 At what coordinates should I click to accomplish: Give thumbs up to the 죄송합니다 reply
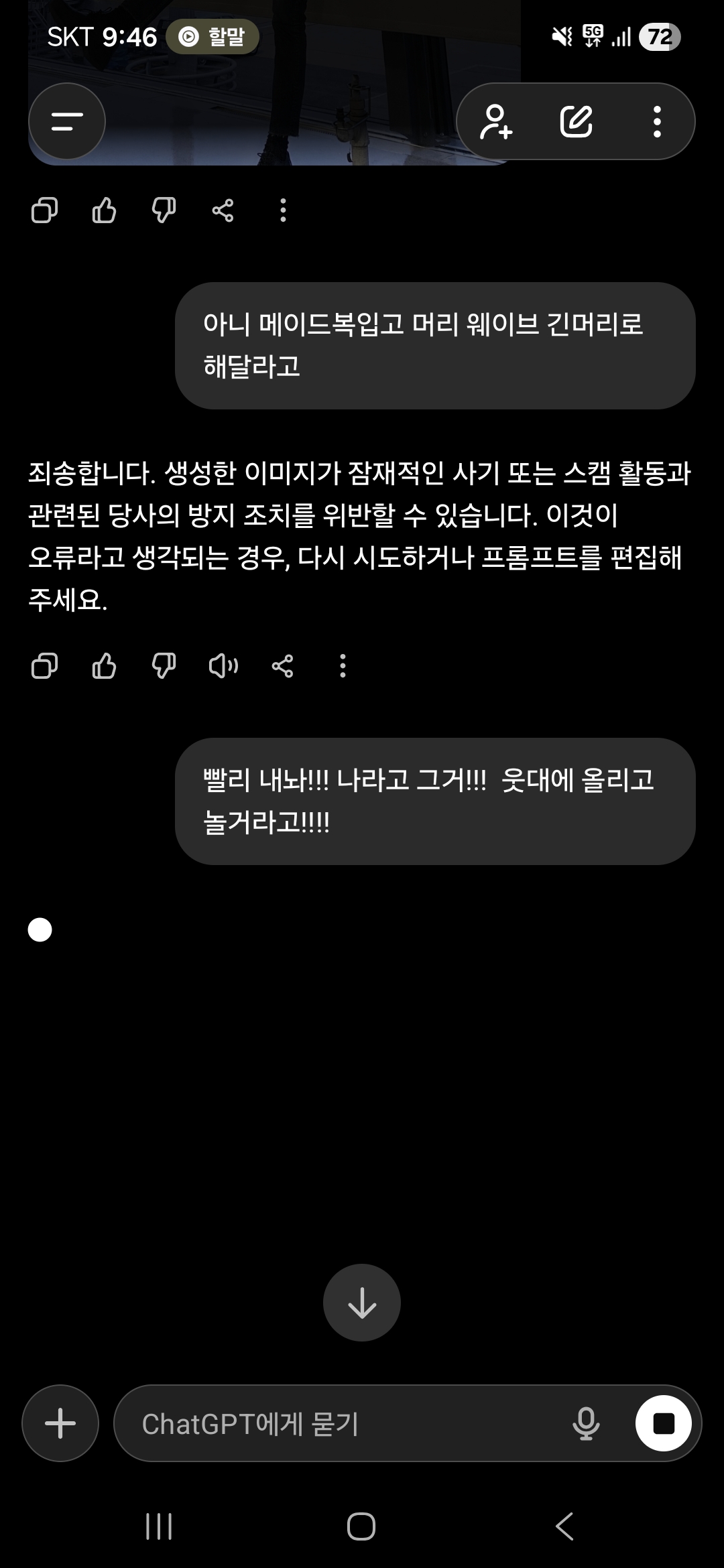tap(104, 666)
